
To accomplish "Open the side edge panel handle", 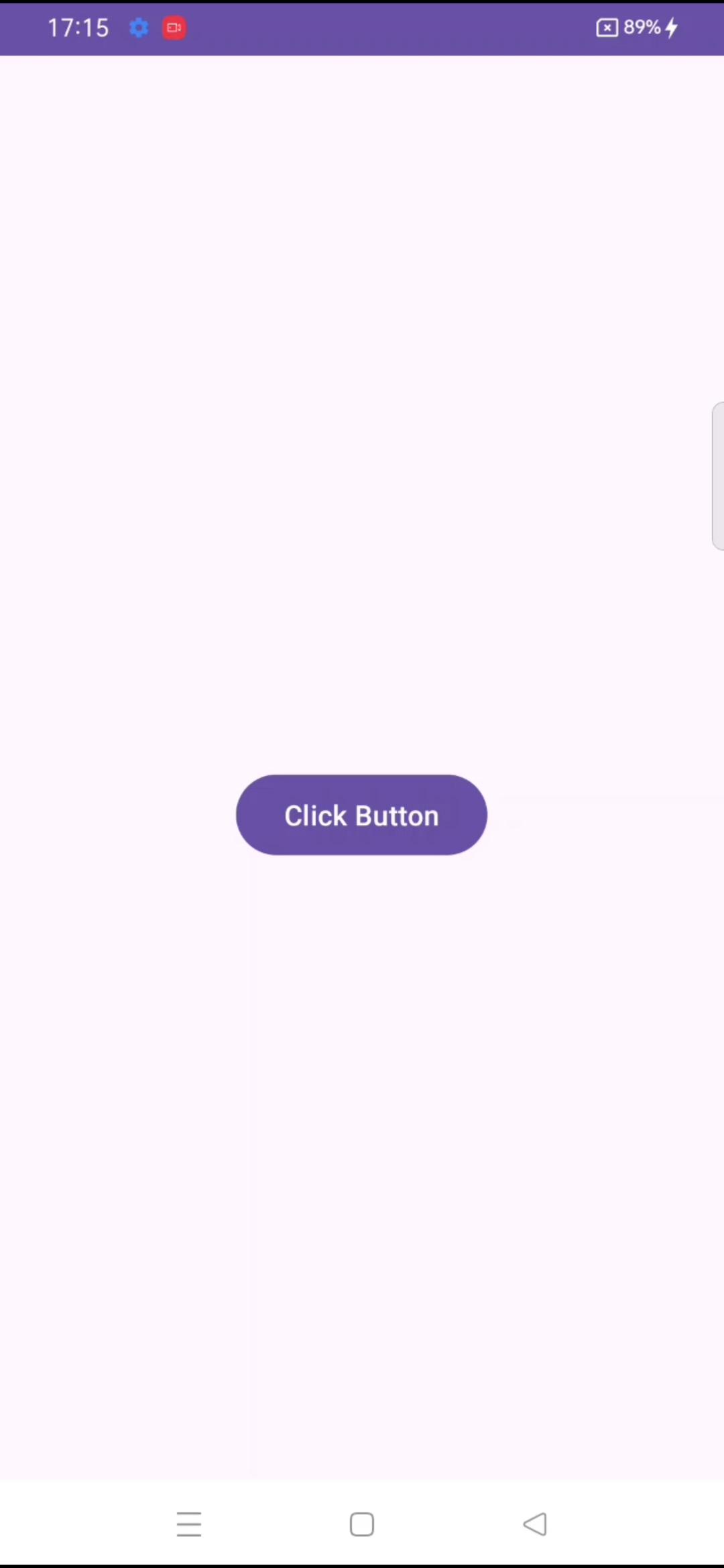I will 718,476.
